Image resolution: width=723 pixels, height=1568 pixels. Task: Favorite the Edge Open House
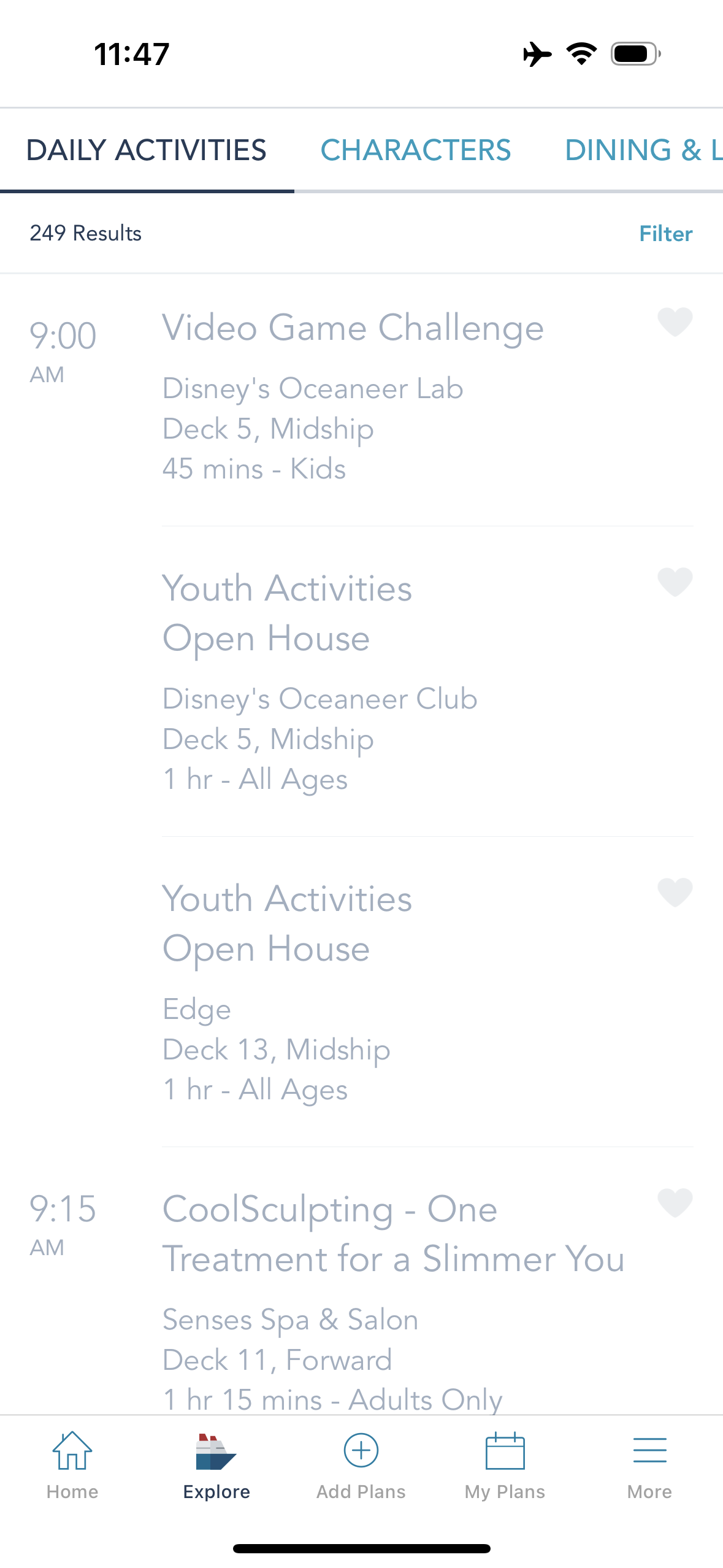(x=675, y=892)
